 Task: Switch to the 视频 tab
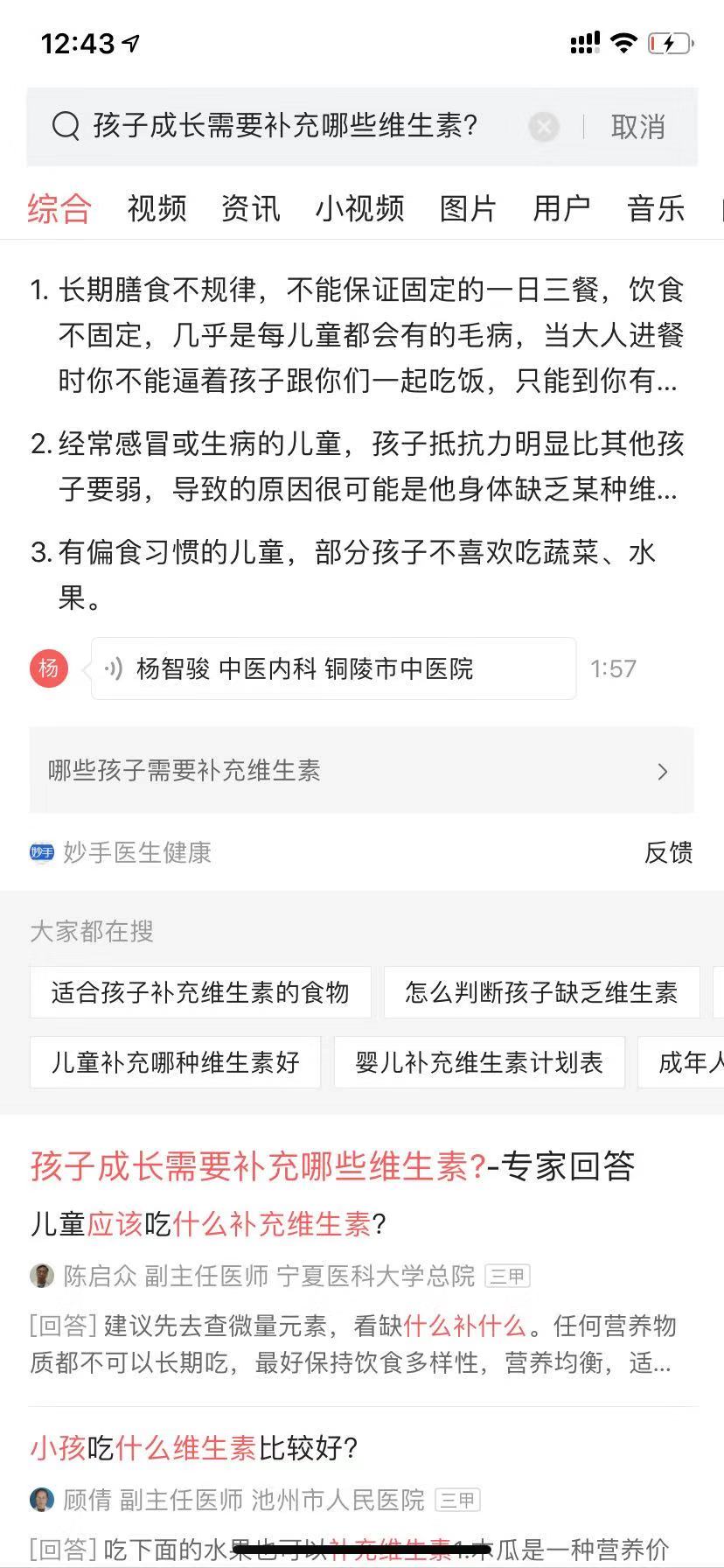pos(157,208)
